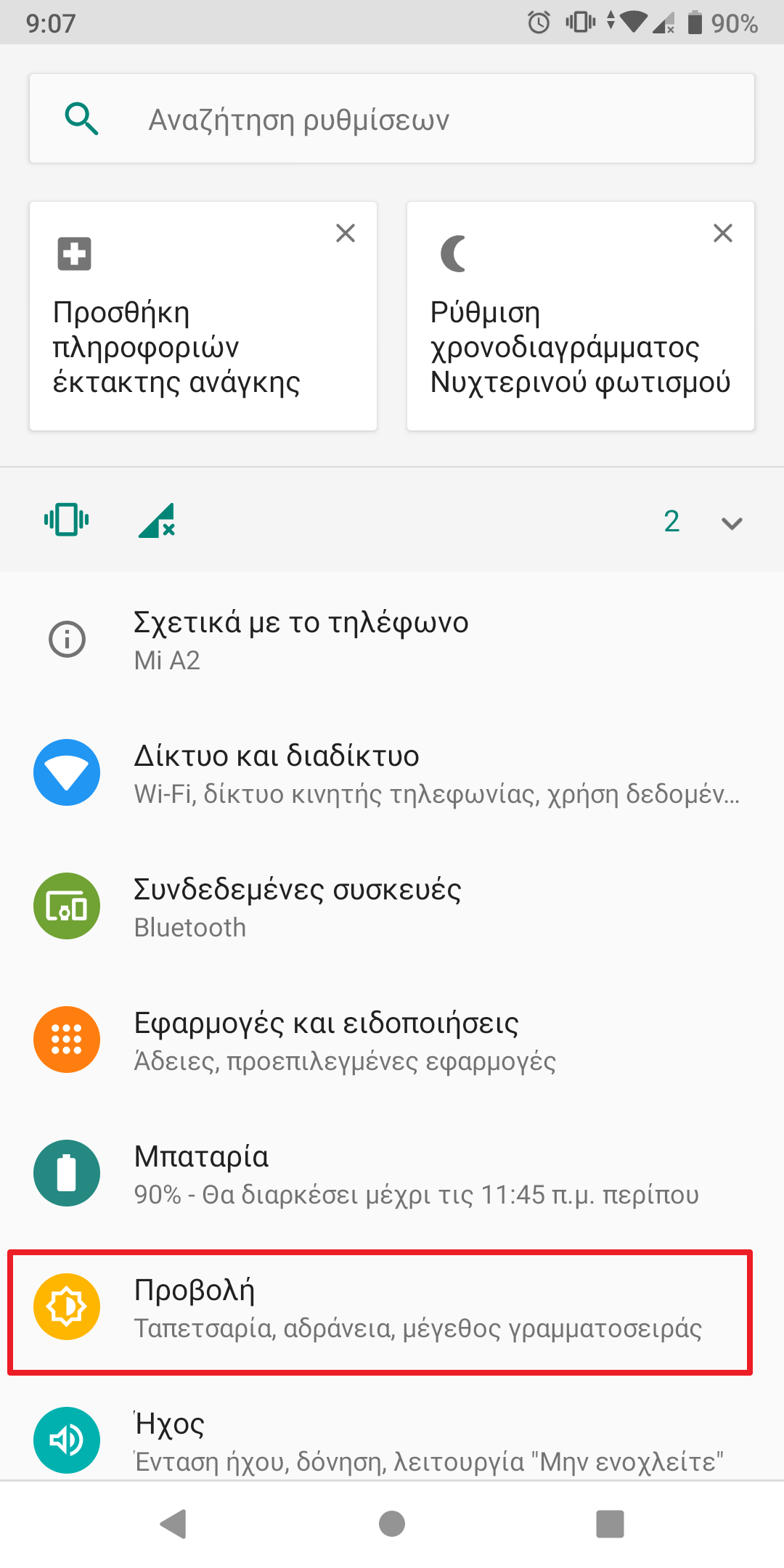Image resolution: width=784 pixels, height=1568 pixels.
Task: Expand the suggestions list showing 2
Action: coord(731,521)
